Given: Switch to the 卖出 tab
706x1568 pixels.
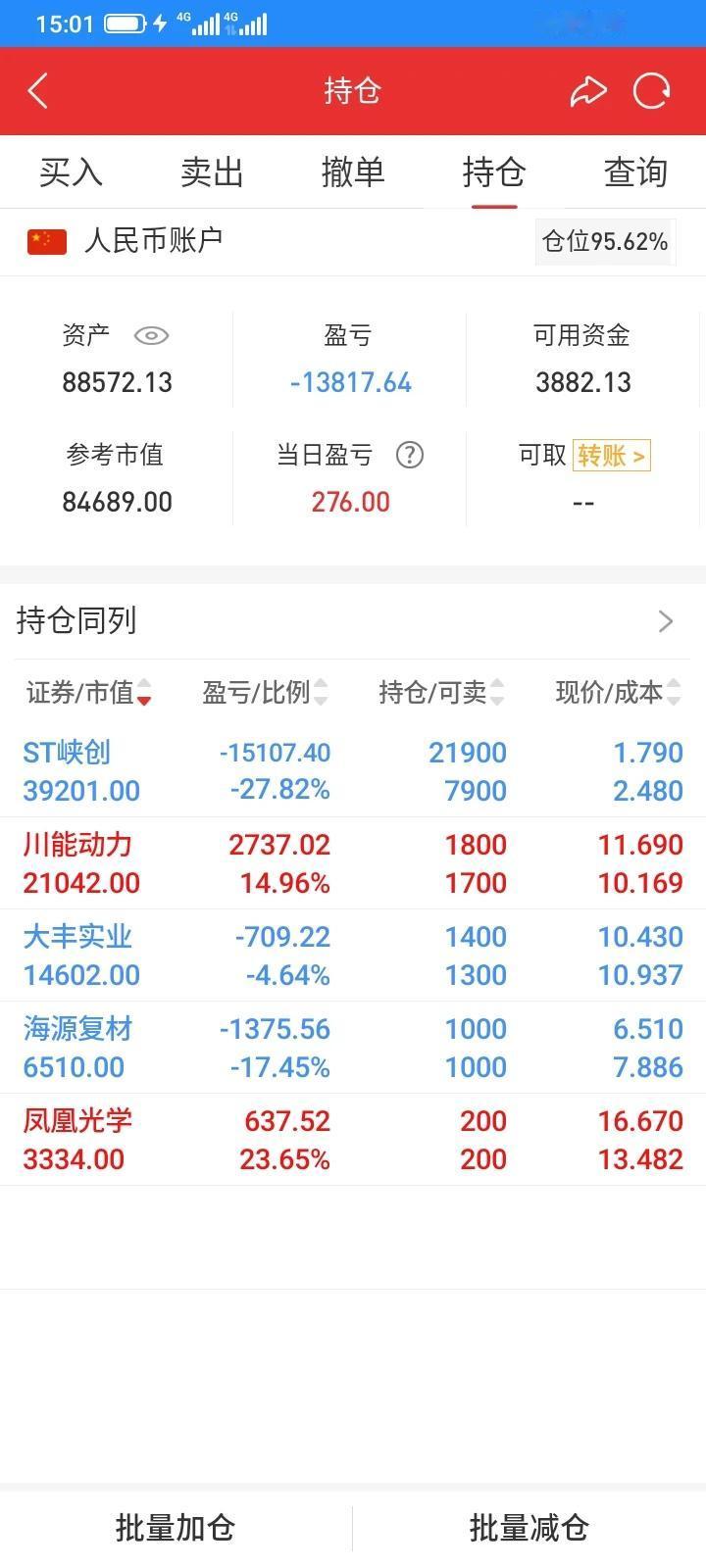Looking at the screenshot, I should pos(212,172).
